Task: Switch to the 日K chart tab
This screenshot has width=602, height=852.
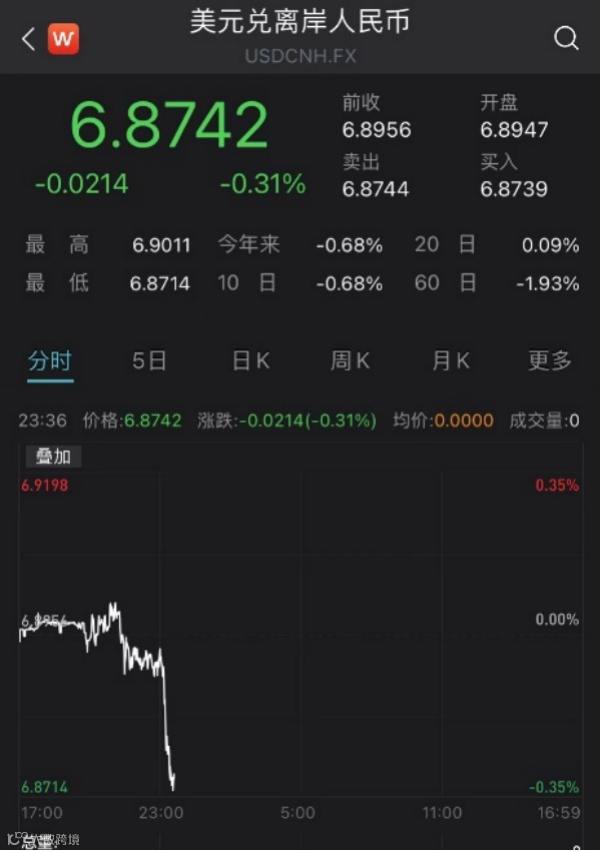Action: coord(250,361)
